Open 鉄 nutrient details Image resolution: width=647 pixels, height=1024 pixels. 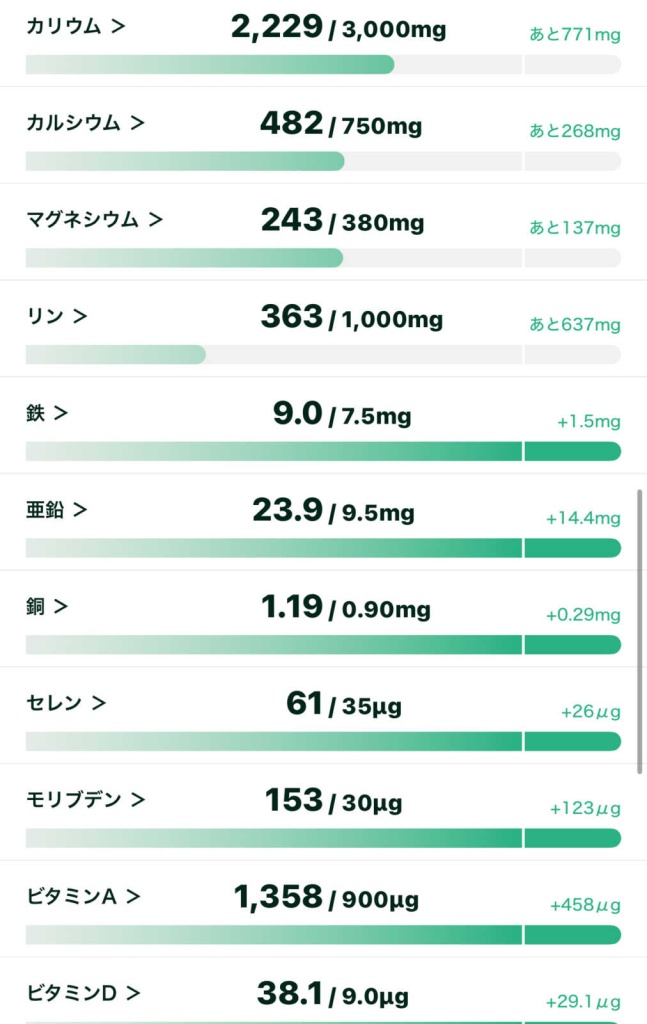point(47,412)
